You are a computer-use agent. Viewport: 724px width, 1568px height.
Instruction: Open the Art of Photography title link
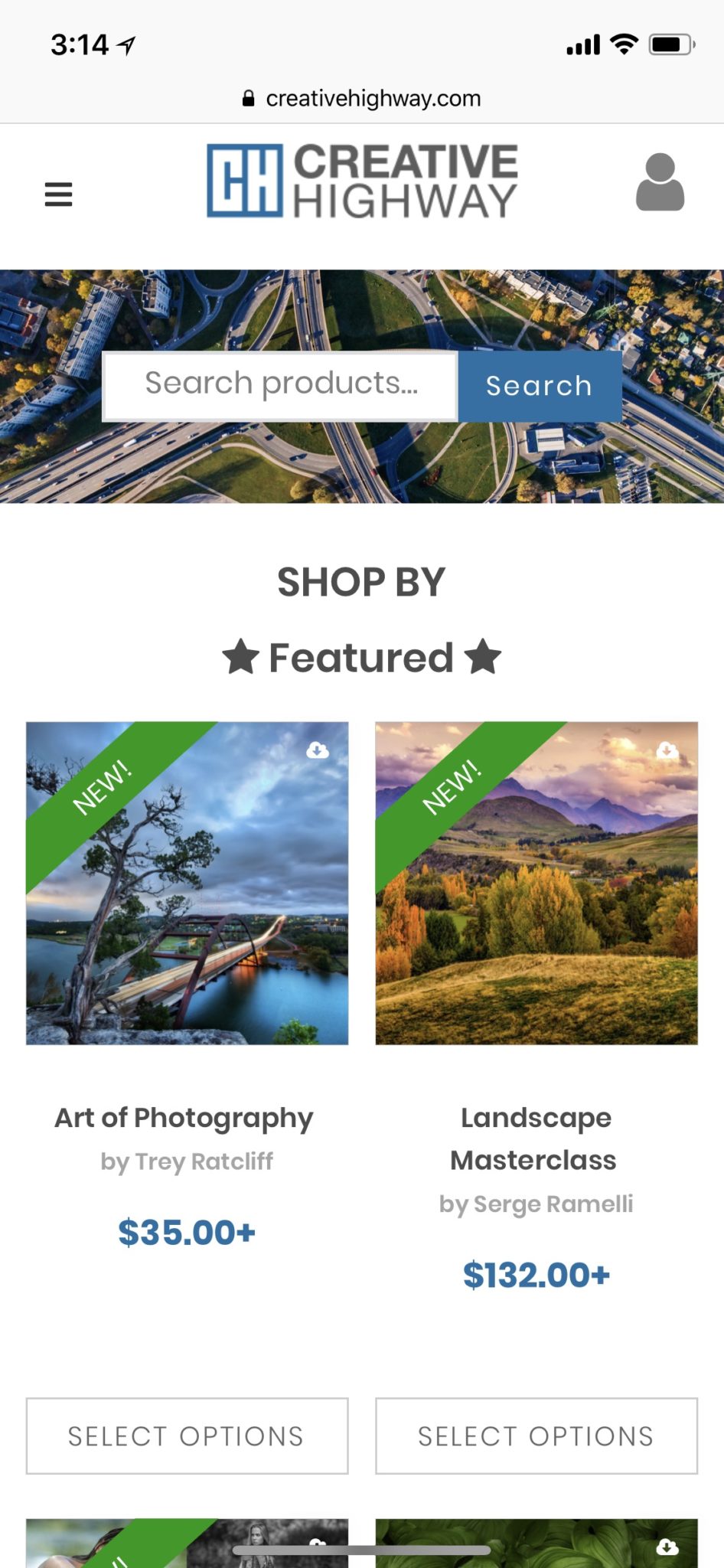pos(184,1118)
